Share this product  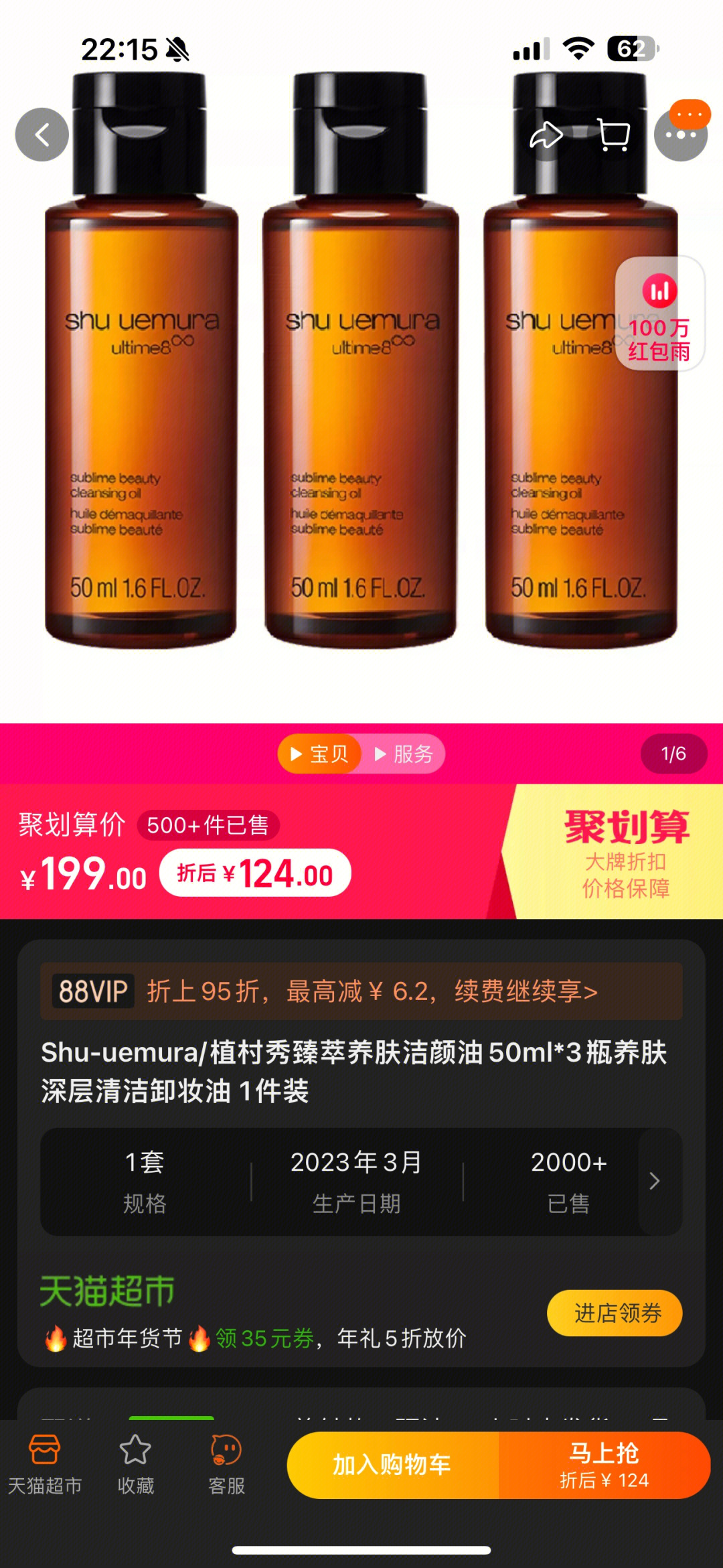pyautogui.click(x=546, y=135)
